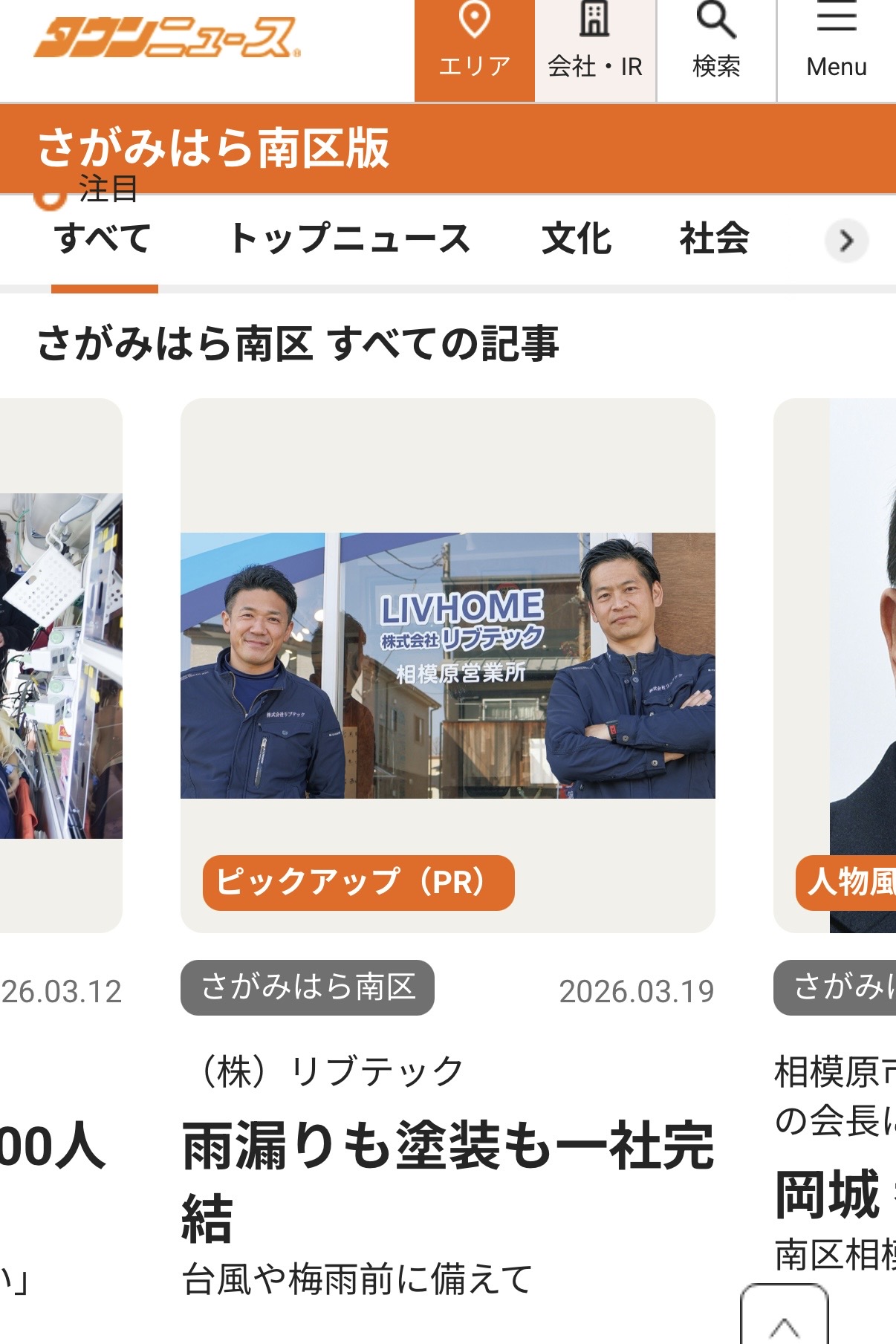Screen dimensions: 896x1344
Task: Open the LIVHOME リブテック article card
Action: (447, 665)
